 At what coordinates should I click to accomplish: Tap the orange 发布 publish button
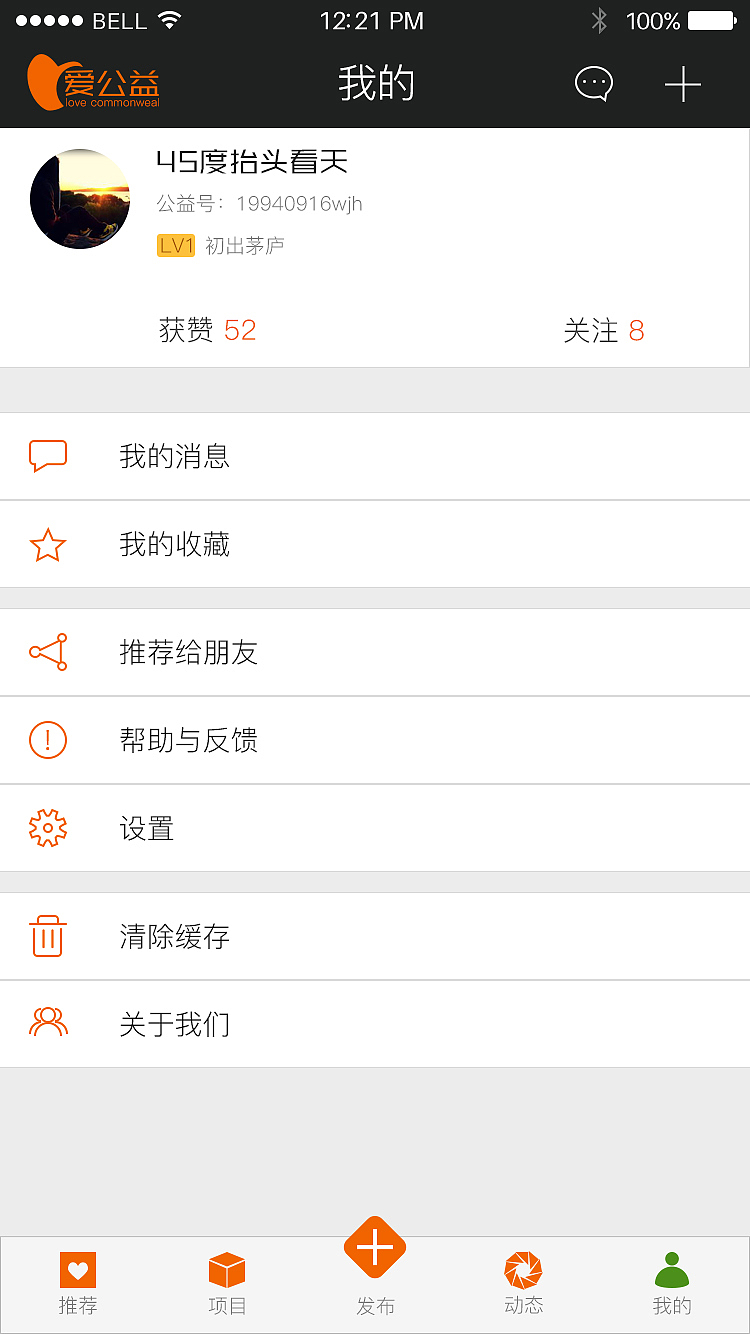pyautogui.click(x=374, y=1247)
